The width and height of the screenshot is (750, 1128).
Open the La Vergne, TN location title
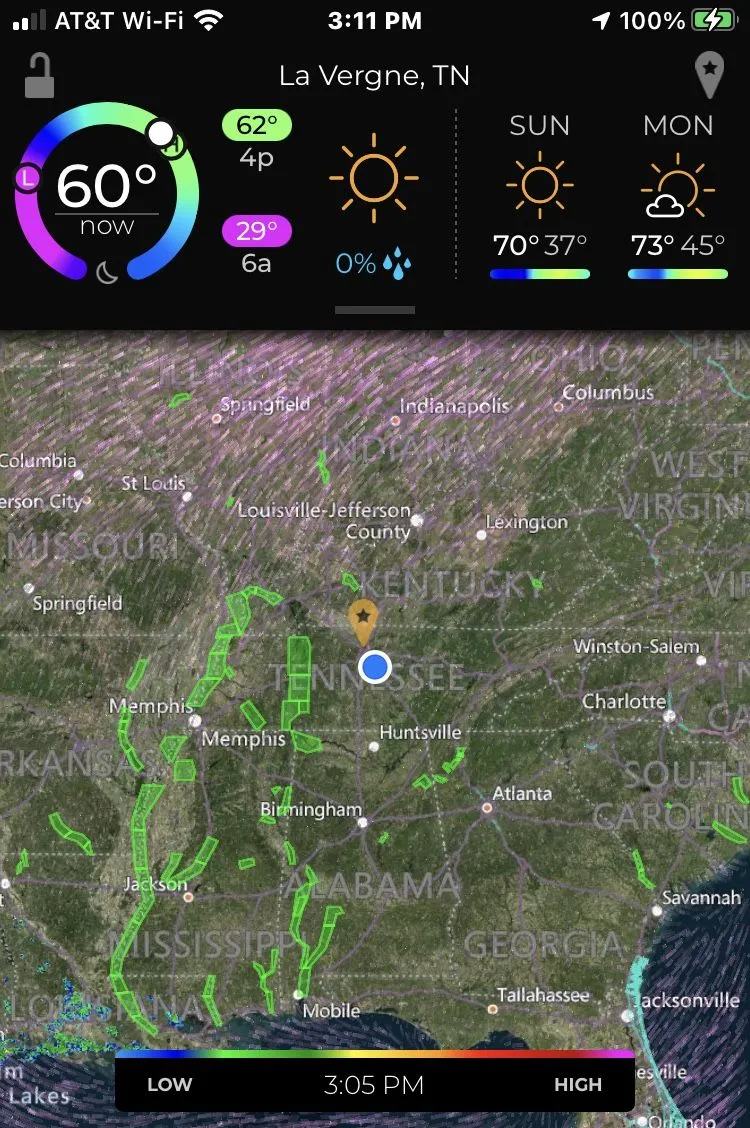click(374, 76)
